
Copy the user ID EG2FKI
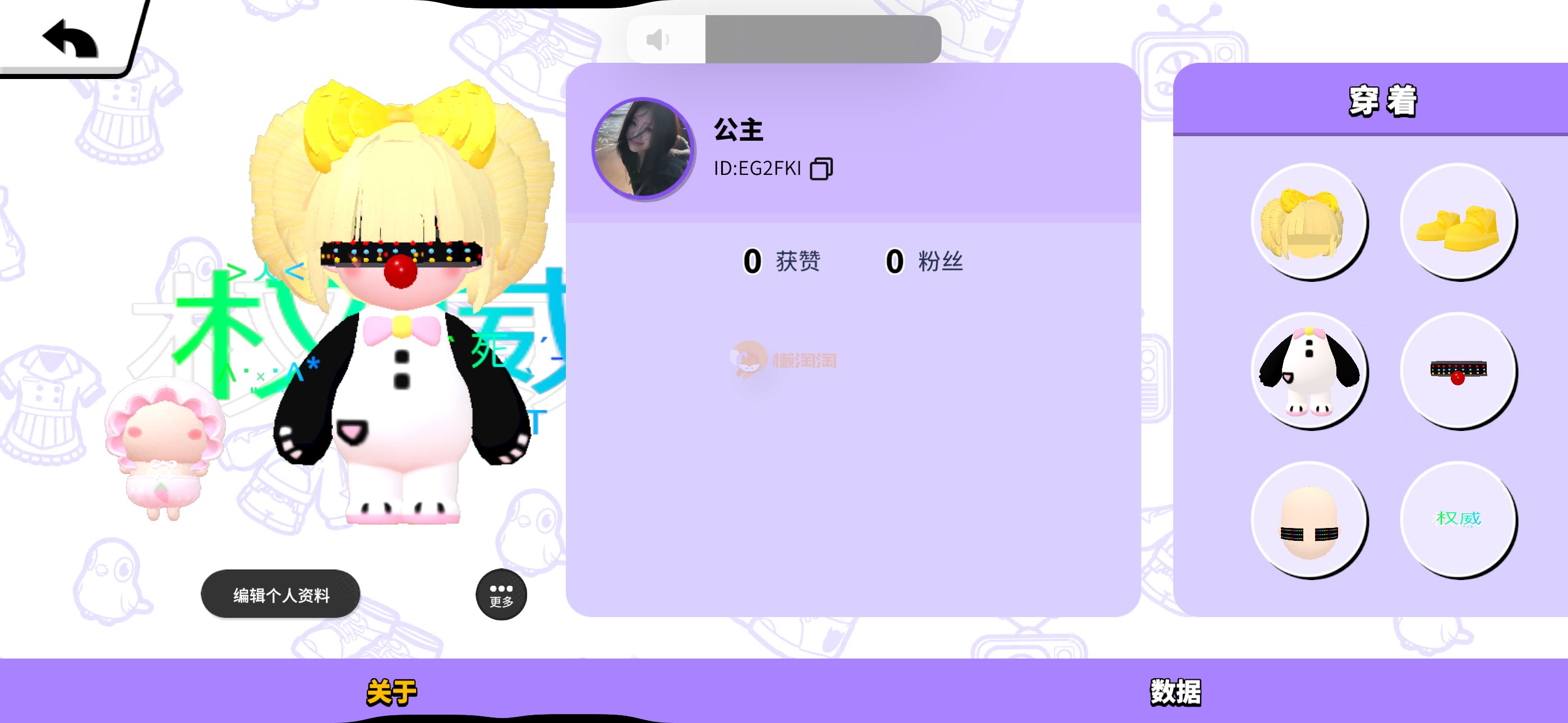click(x=820, y=169)
